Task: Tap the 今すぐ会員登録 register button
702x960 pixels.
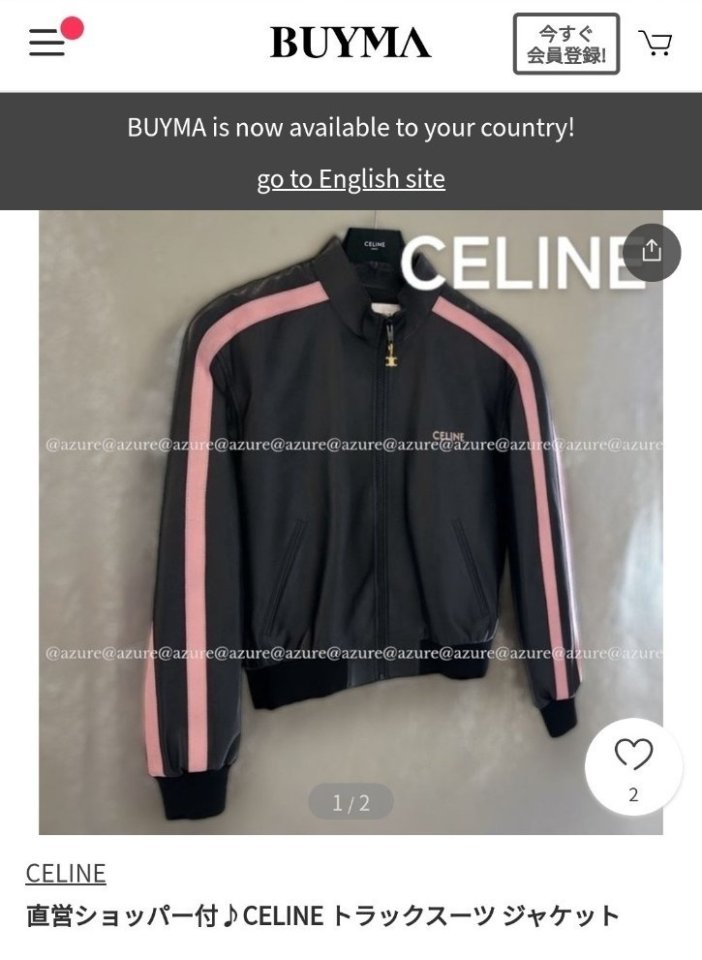Action: [566, 44]
